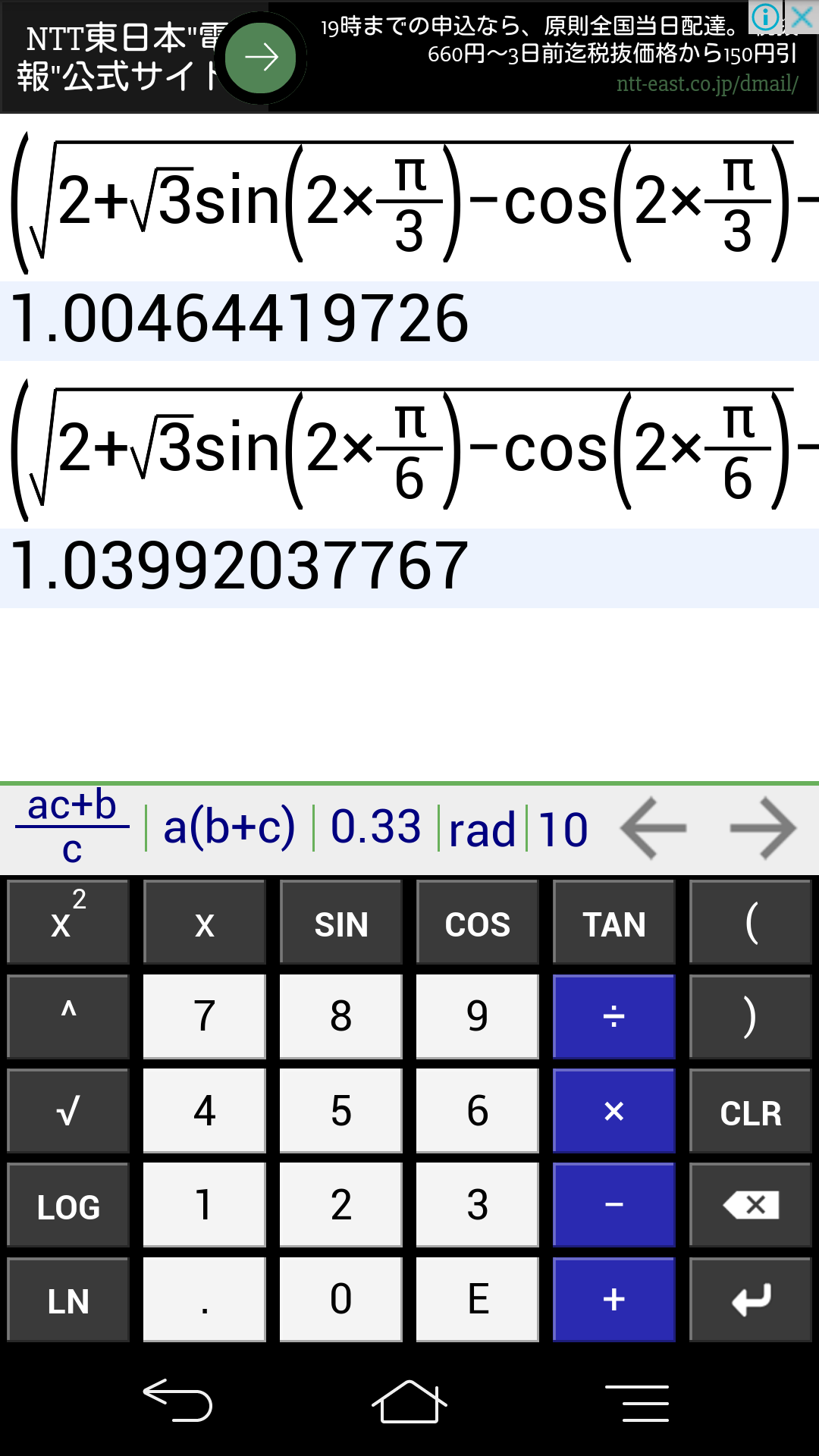Tap the CLR key to clear
The image size is (819, 1456).
751,1111
